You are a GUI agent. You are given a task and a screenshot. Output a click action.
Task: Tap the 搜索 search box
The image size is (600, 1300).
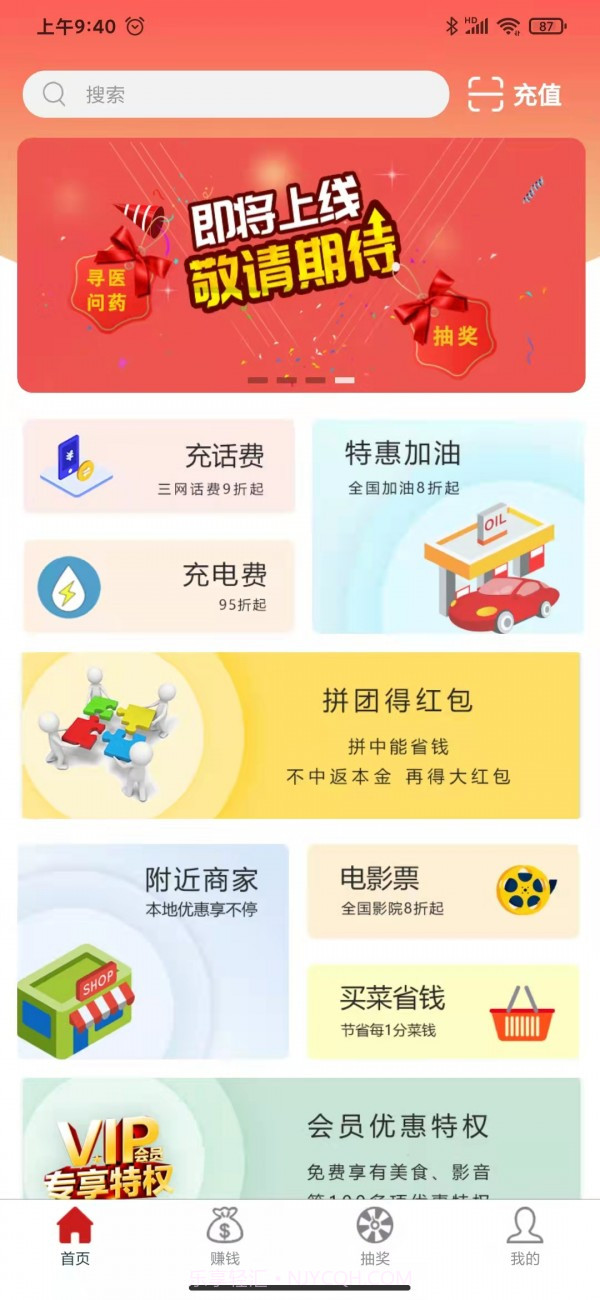(235, 95)
